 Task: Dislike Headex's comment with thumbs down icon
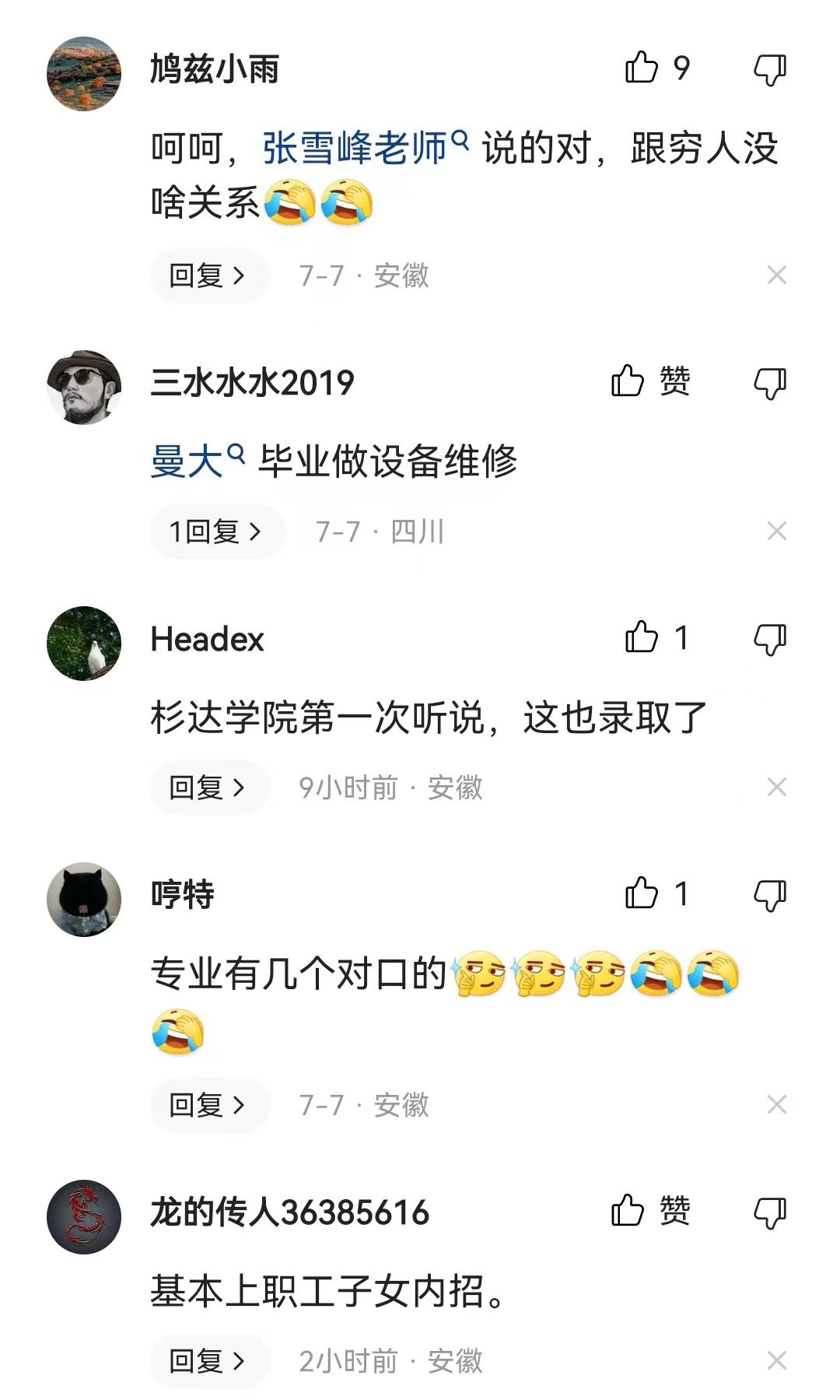click(770, 638)
